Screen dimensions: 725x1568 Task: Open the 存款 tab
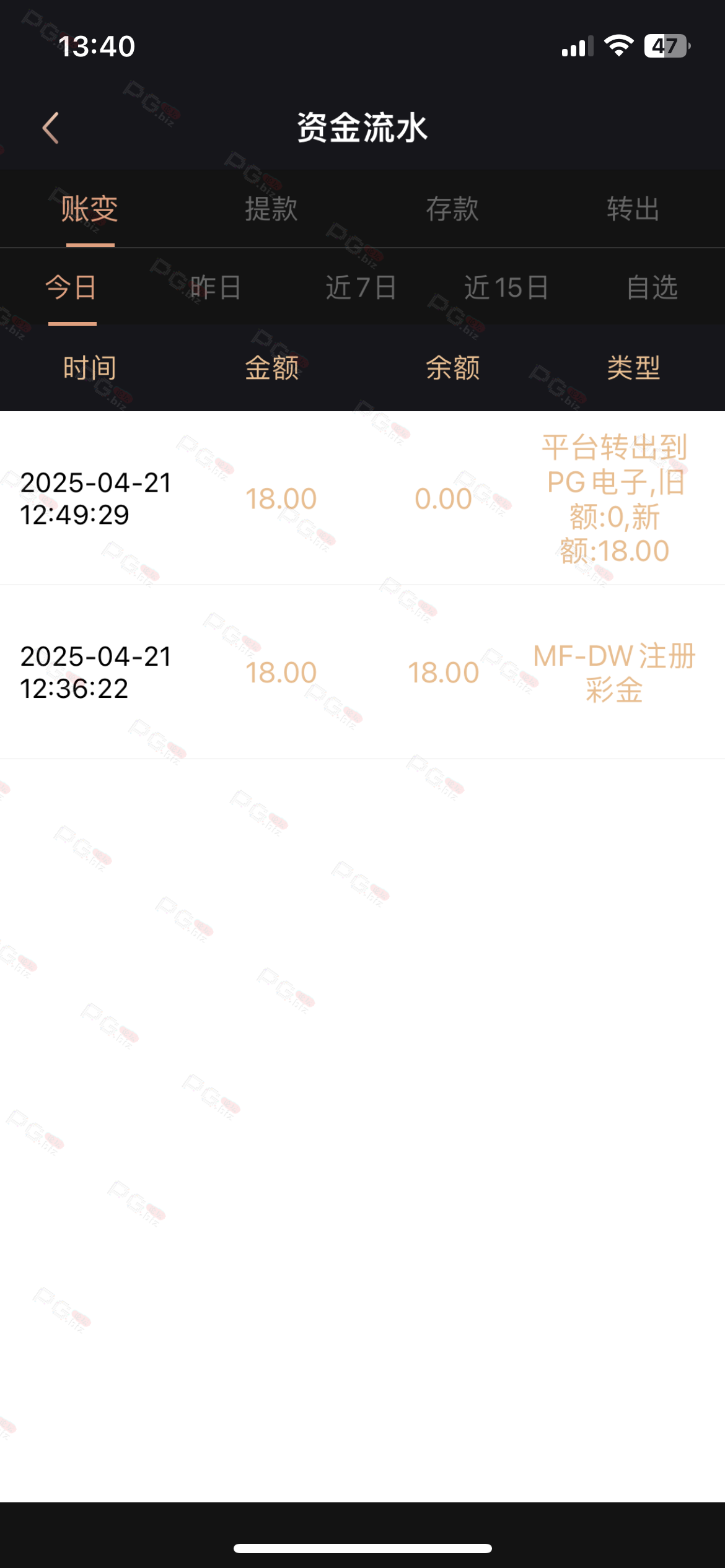pyautogui.click(x=452, y=209)
